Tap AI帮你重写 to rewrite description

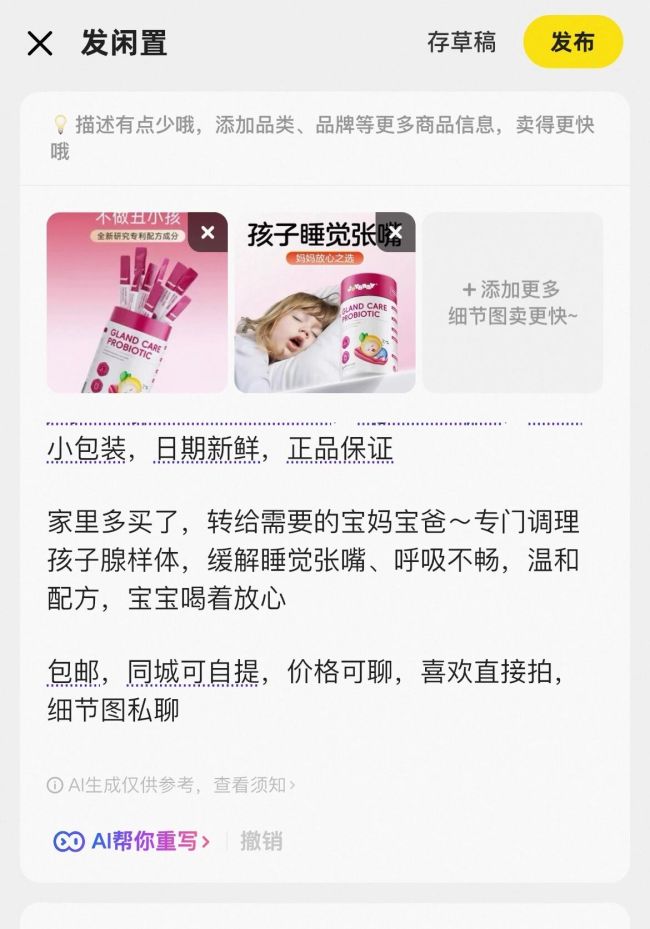point(133,841)
